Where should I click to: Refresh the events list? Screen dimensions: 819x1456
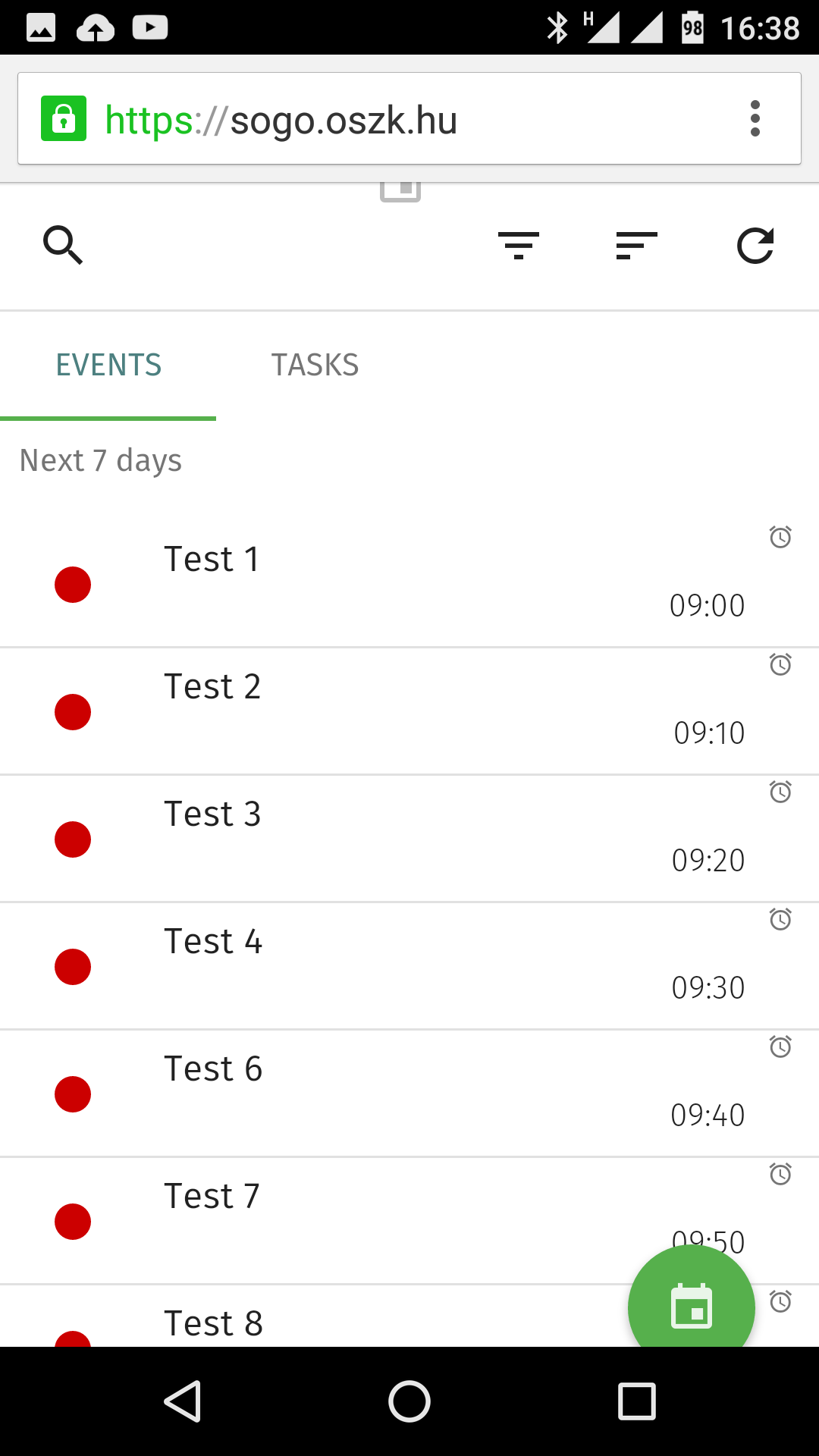pyautogui.click(x=755, y=245)
